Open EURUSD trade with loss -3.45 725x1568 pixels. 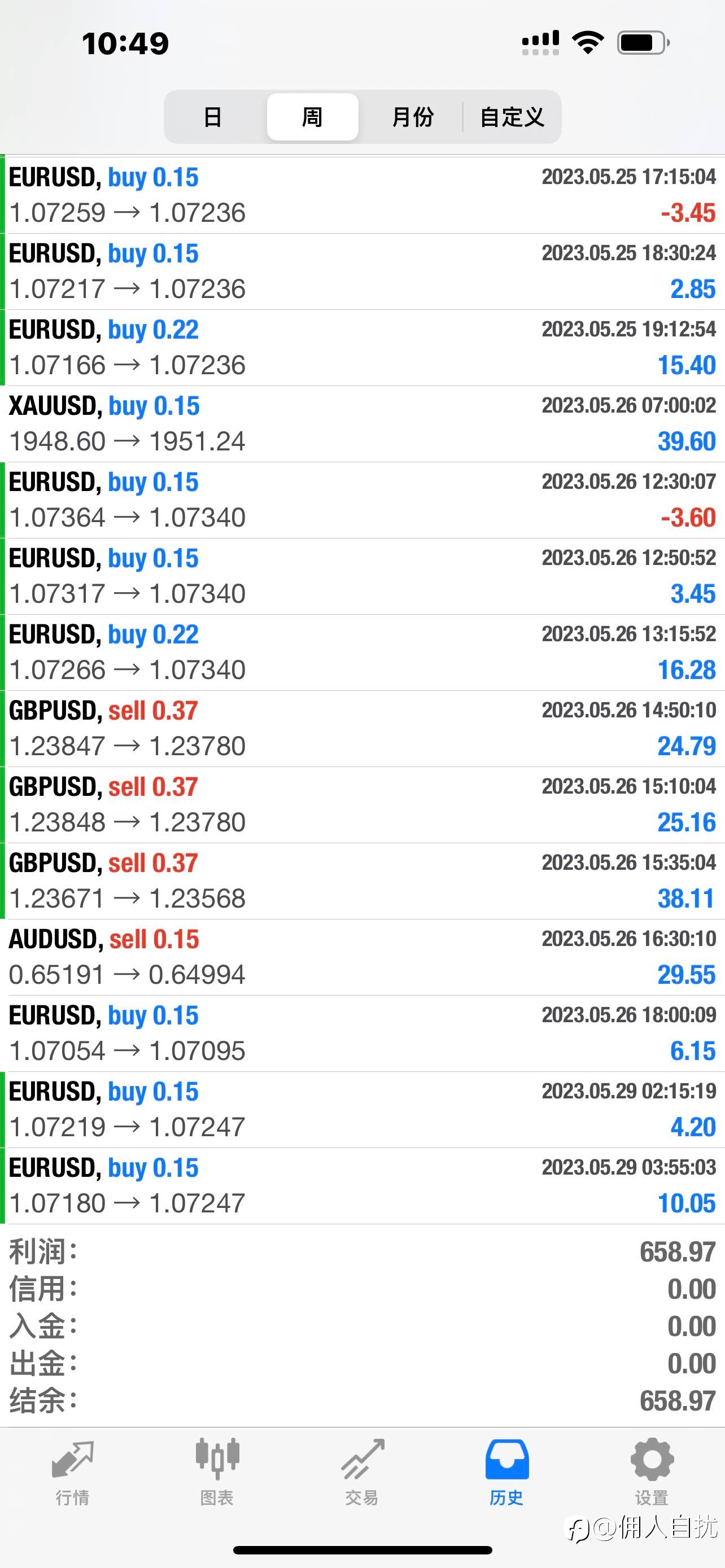362,195
